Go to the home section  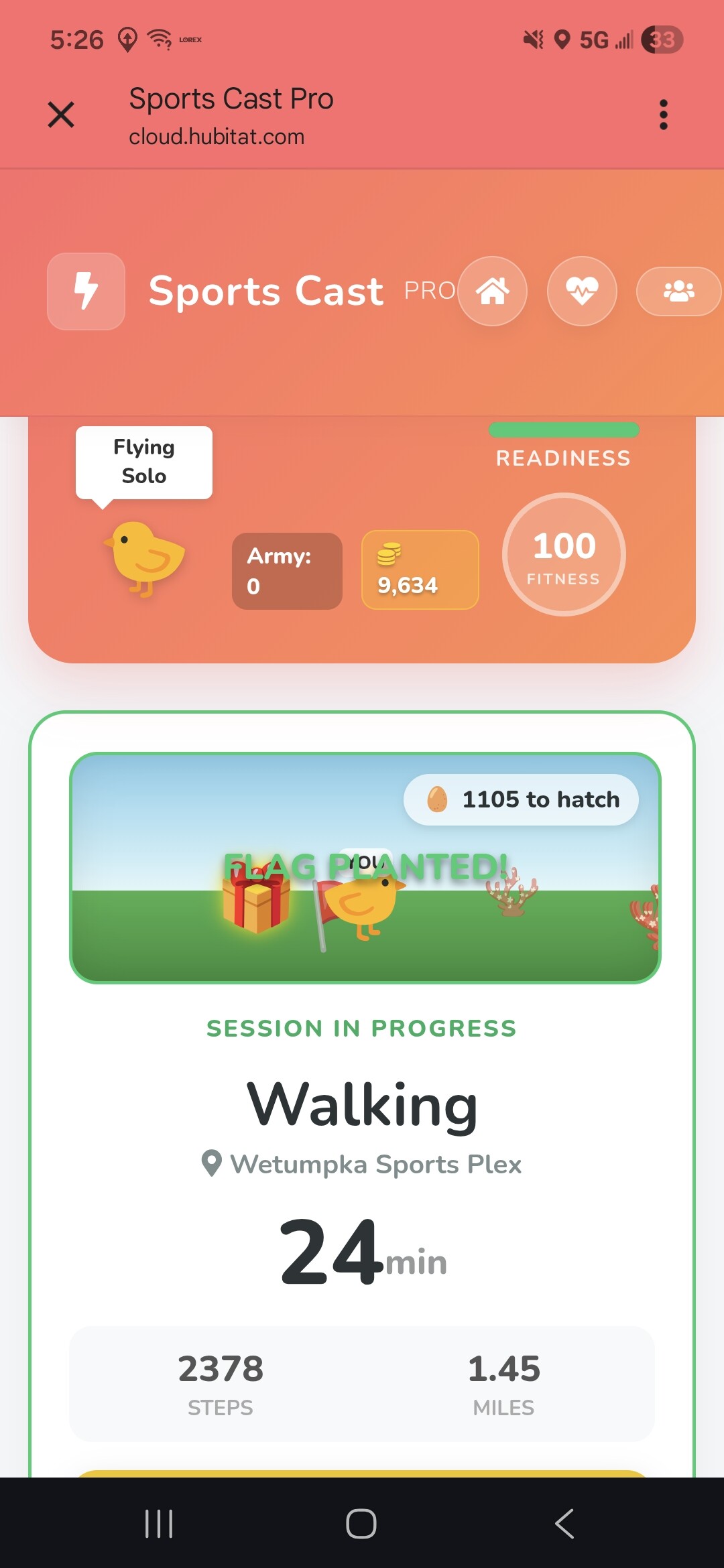(493, 291)
